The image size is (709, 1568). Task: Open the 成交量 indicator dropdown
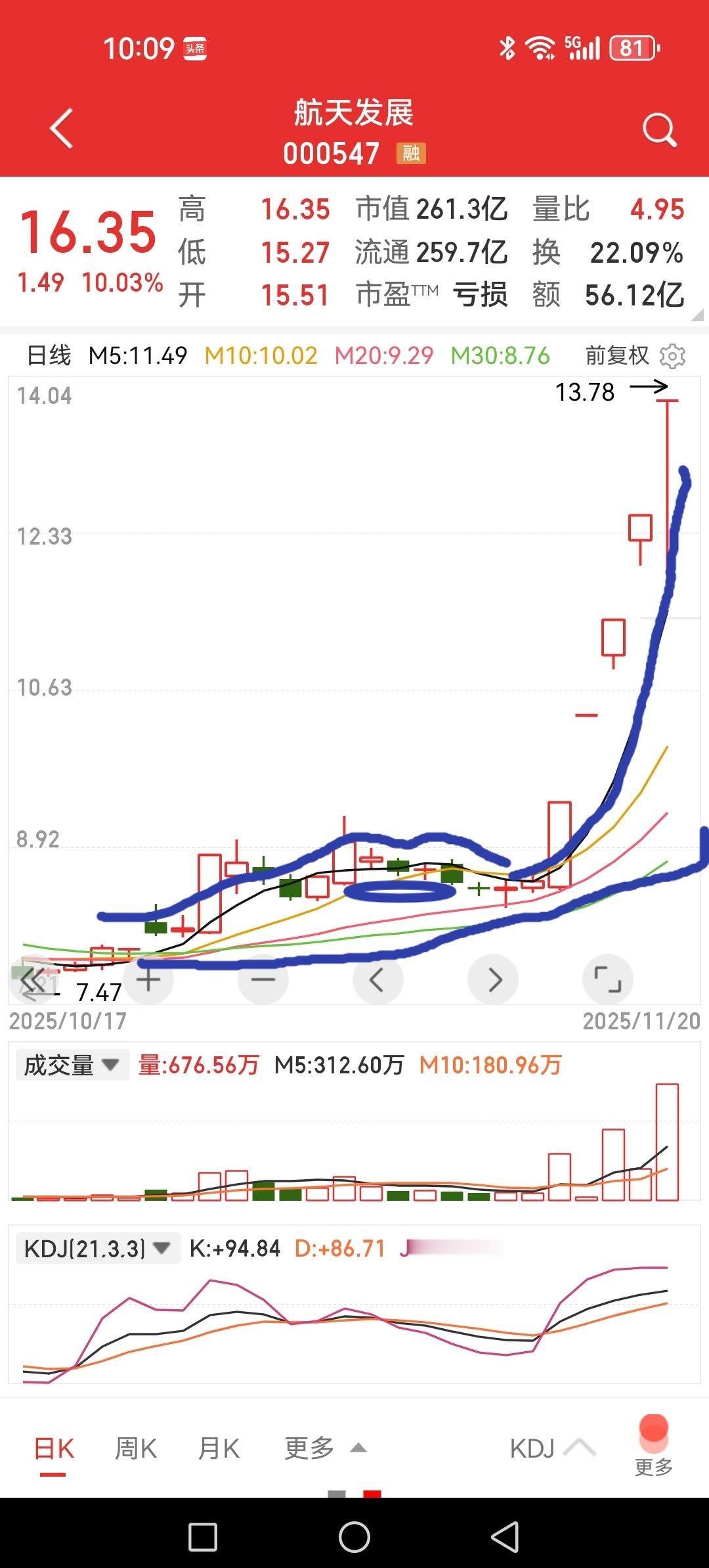coord(72,1065)
